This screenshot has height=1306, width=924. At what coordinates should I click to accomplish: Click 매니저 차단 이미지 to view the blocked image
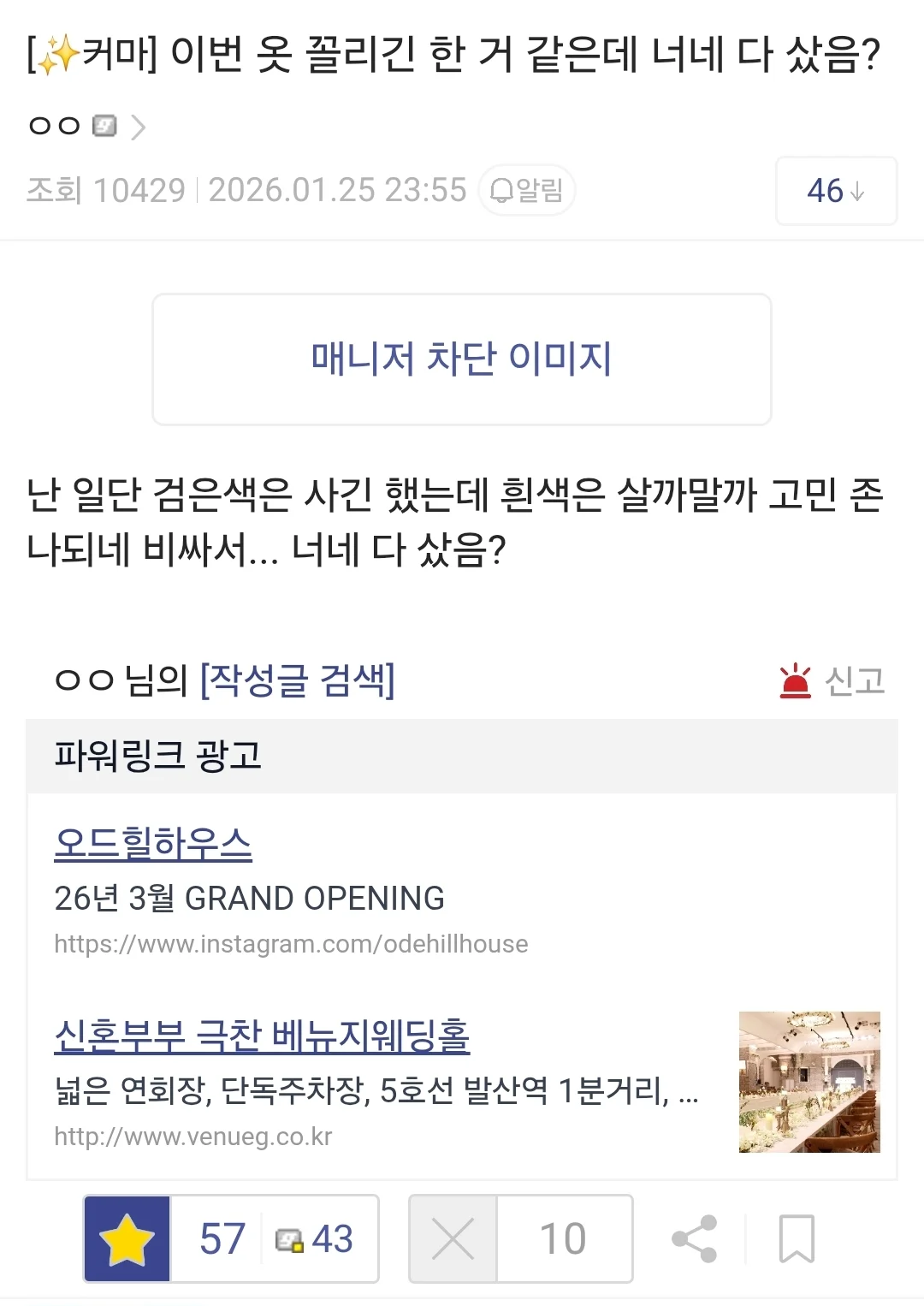tap(461, 359)
